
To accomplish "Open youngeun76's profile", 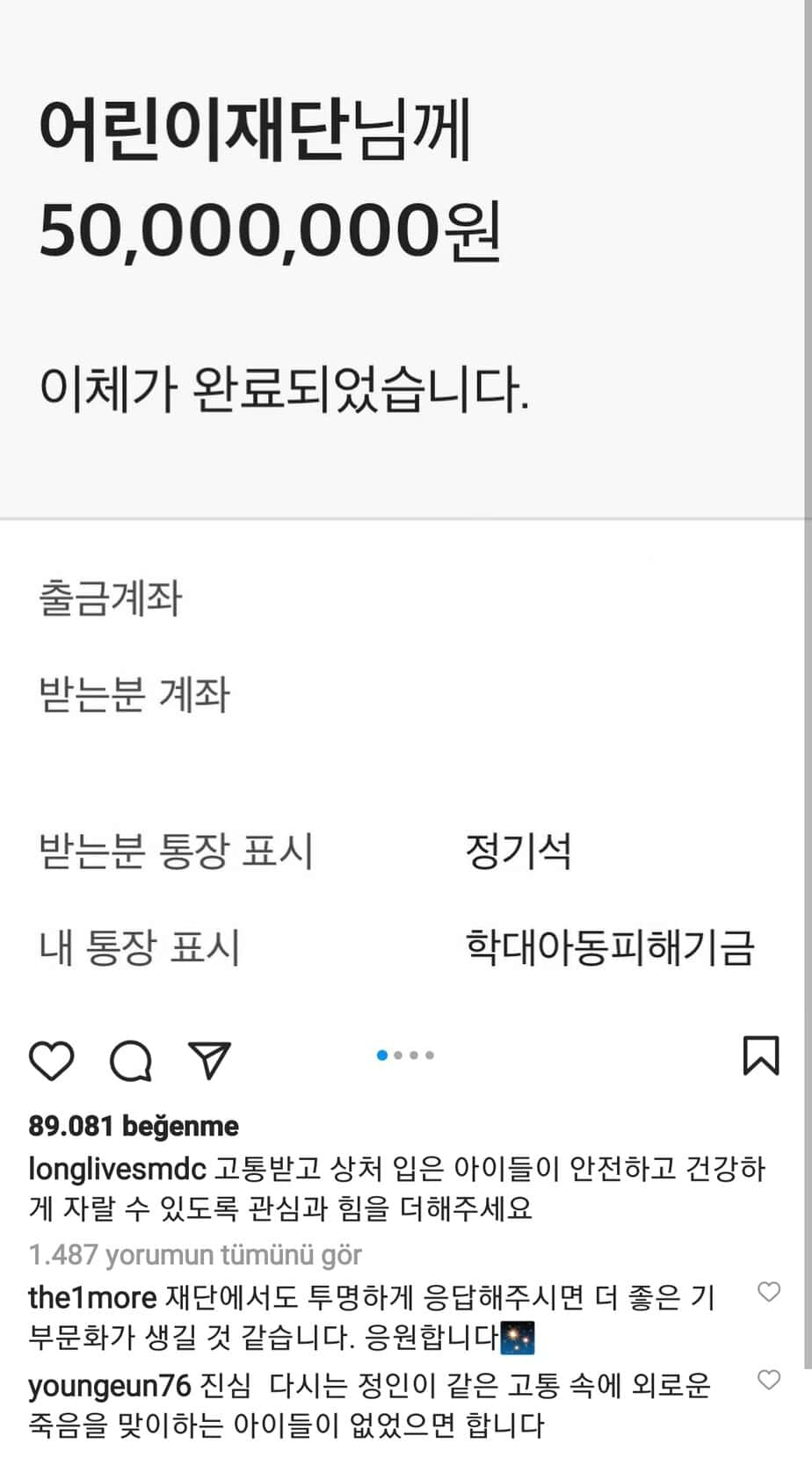I will [x=109, y=1385].
